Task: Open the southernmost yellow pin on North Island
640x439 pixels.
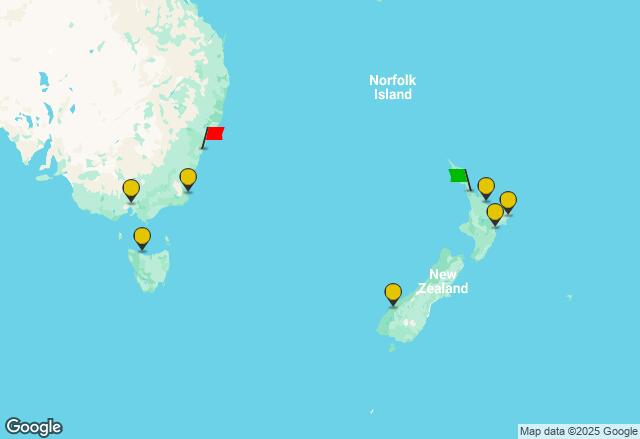Action: click(x=495, y=213)
